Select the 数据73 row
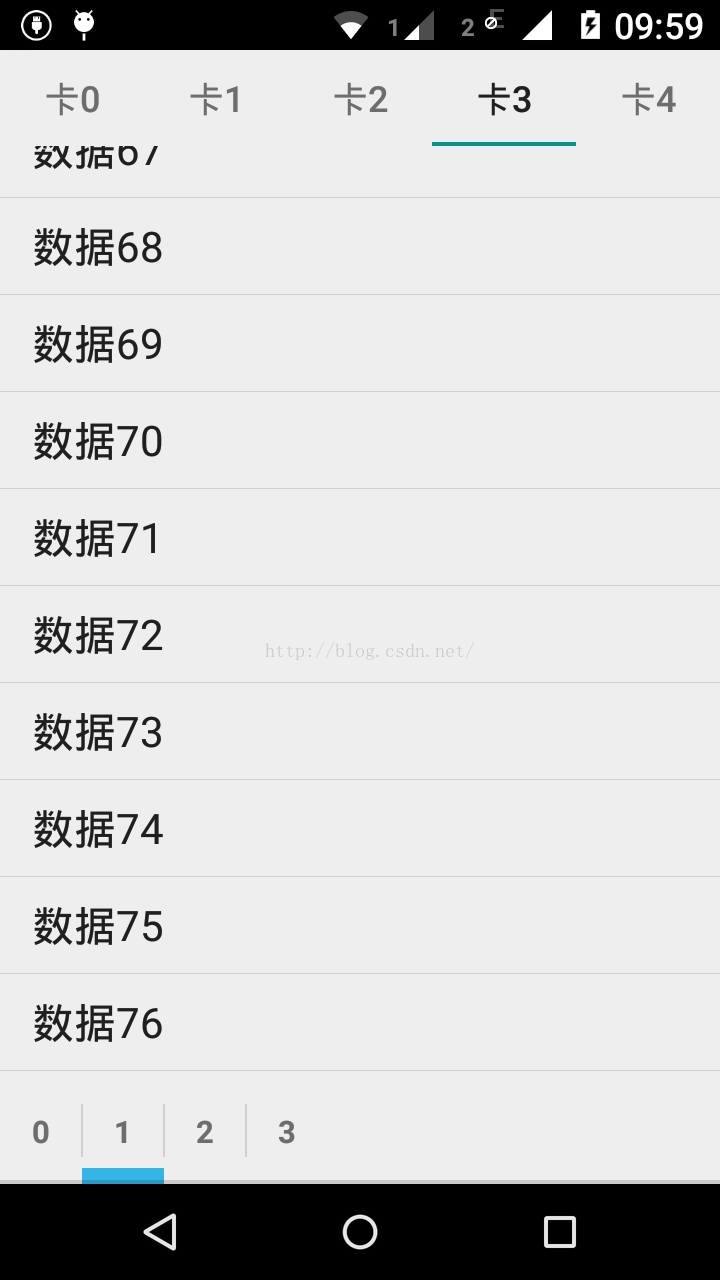 pos(360,732)
